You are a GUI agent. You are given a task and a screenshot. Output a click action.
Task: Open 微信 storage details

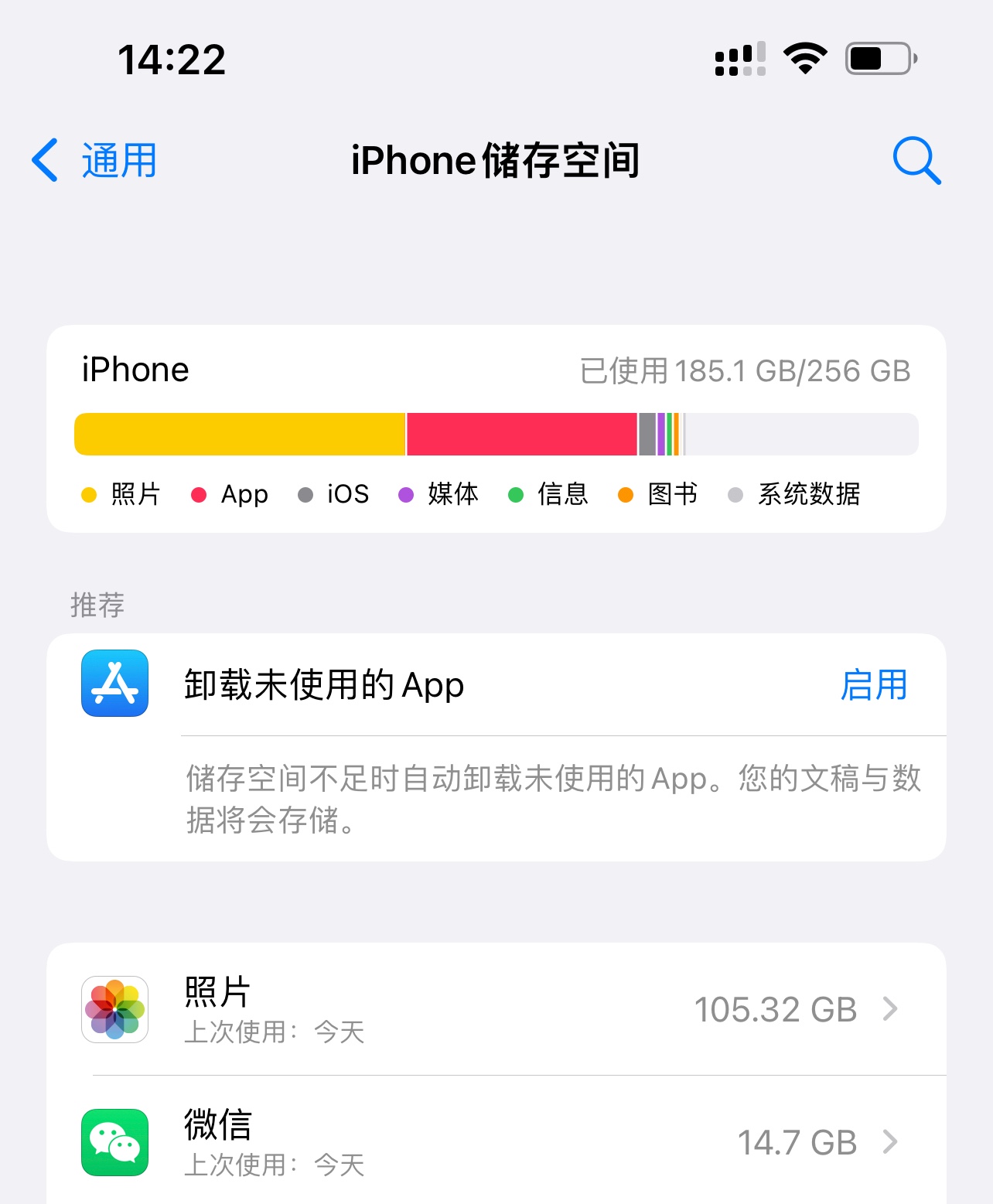click(x=495, y=1142)
